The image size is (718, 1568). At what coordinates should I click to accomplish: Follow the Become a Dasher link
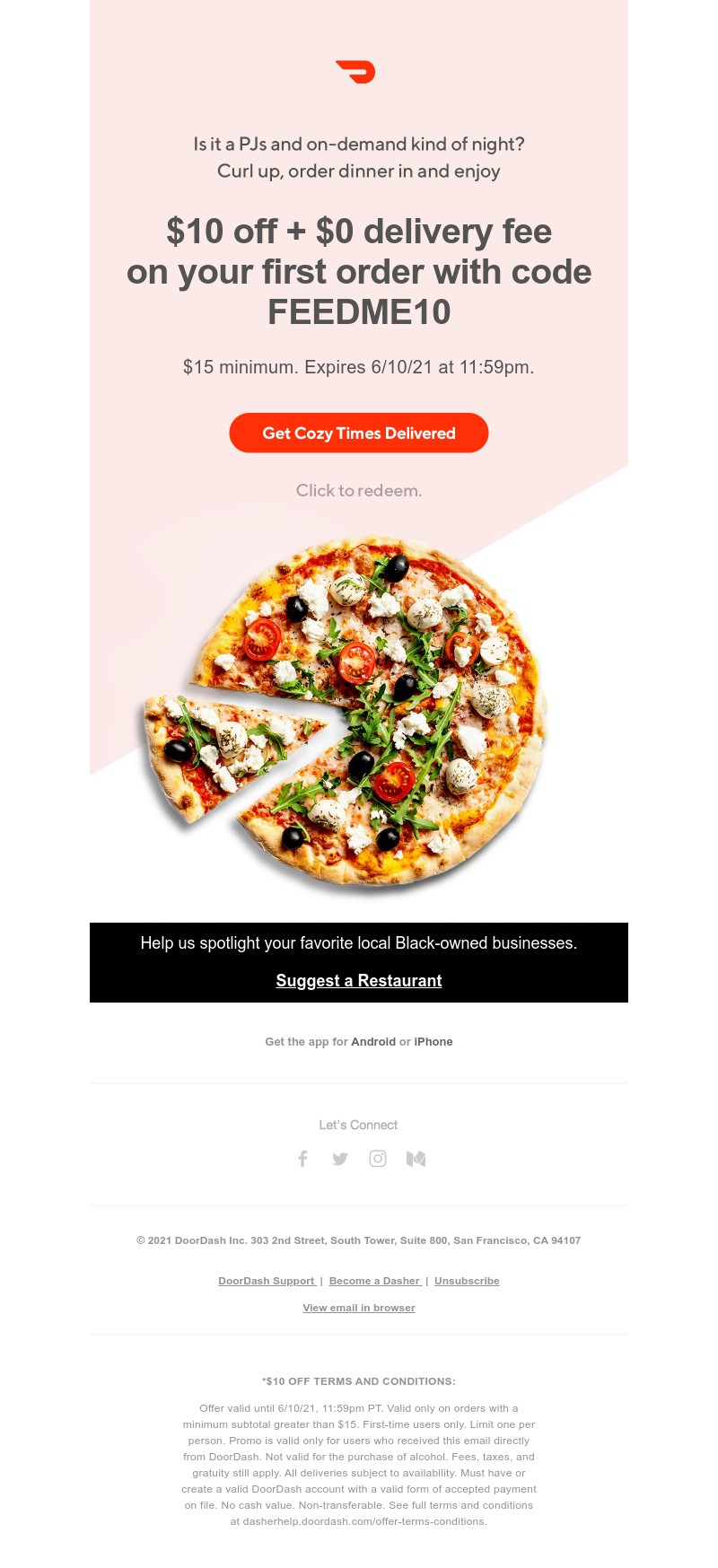(374, 1281)
